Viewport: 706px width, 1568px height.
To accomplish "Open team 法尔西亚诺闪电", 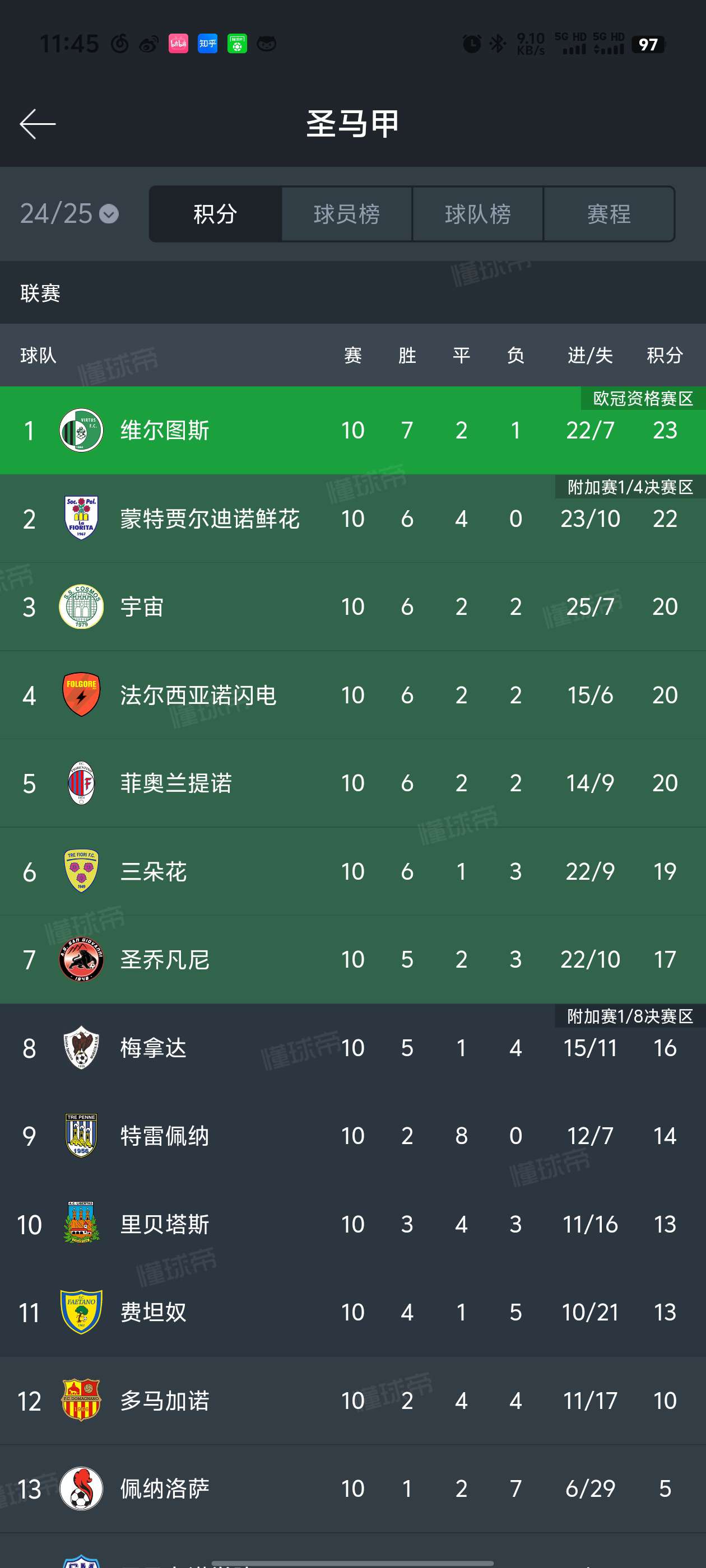I will [352, 695].
